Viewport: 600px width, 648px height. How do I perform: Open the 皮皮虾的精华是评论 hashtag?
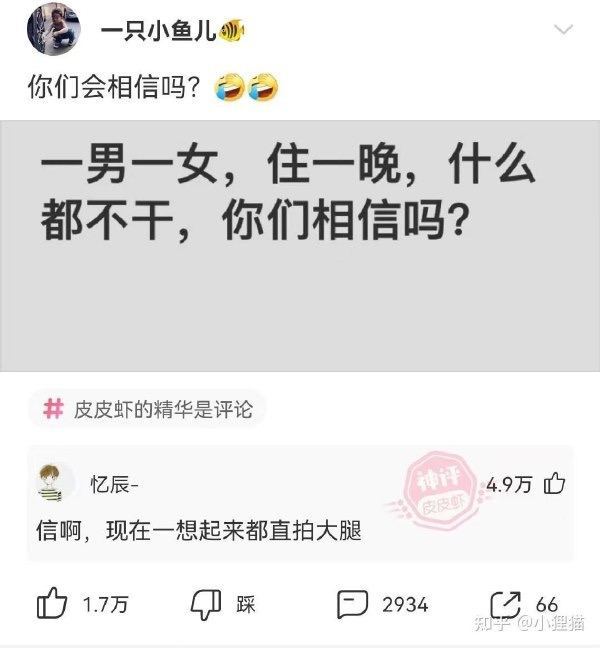[x=148, y=408]
